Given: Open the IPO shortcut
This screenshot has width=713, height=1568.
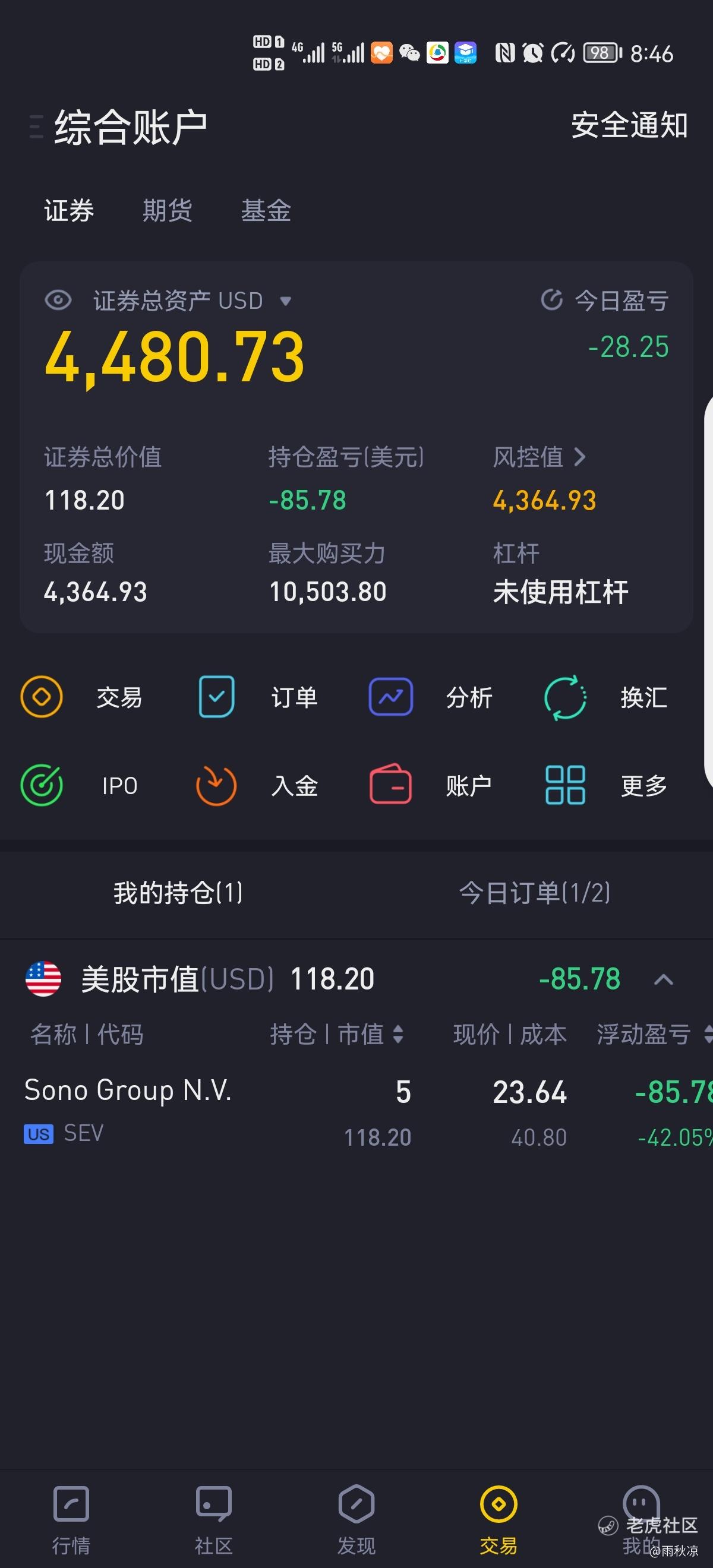Looking at the screenshot, I should click(x=79, y=785).
